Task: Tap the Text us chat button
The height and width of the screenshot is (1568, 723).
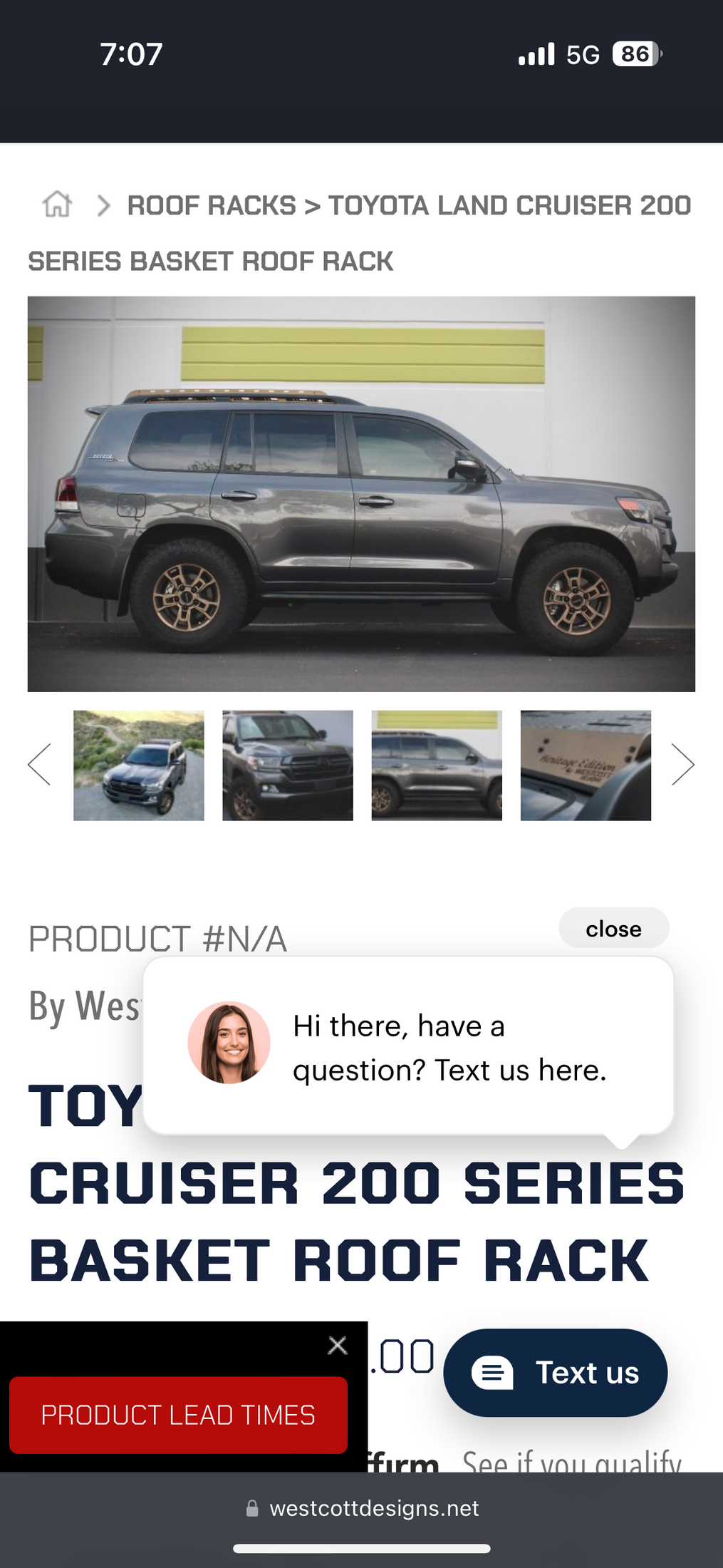Action: [x=555, y=1373]
